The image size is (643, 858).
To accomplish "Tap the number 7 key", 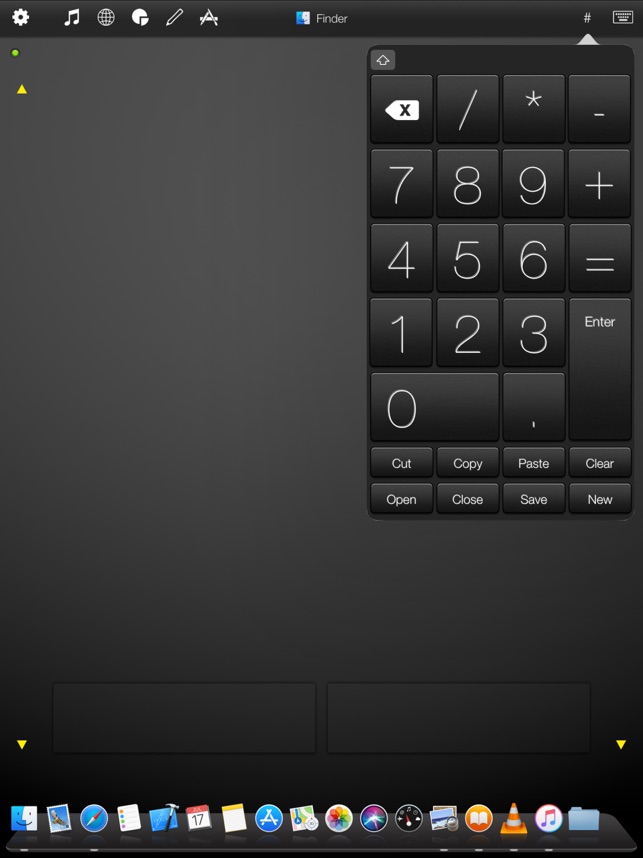I will (x=401, y=184).
